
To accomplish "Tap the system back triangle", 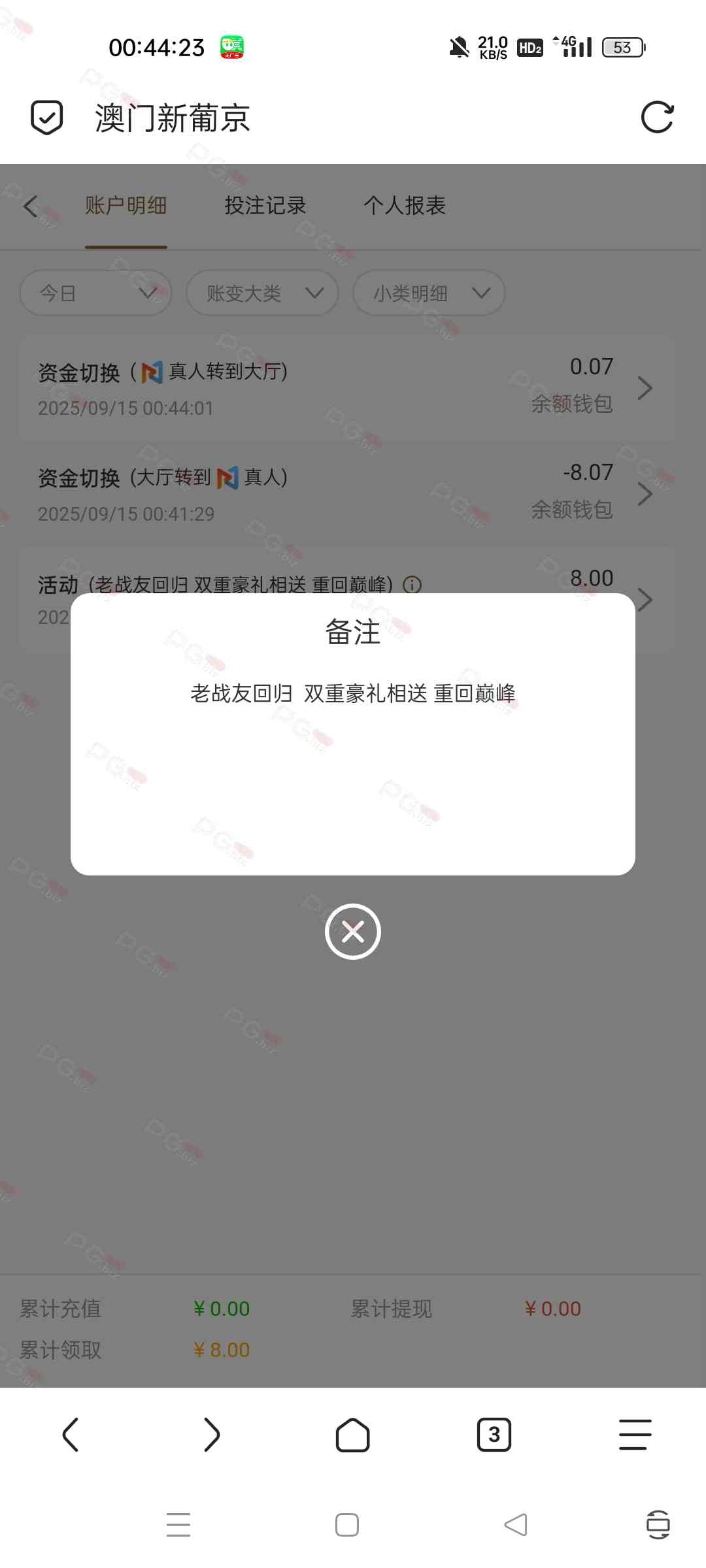I will pos(516,1525).
